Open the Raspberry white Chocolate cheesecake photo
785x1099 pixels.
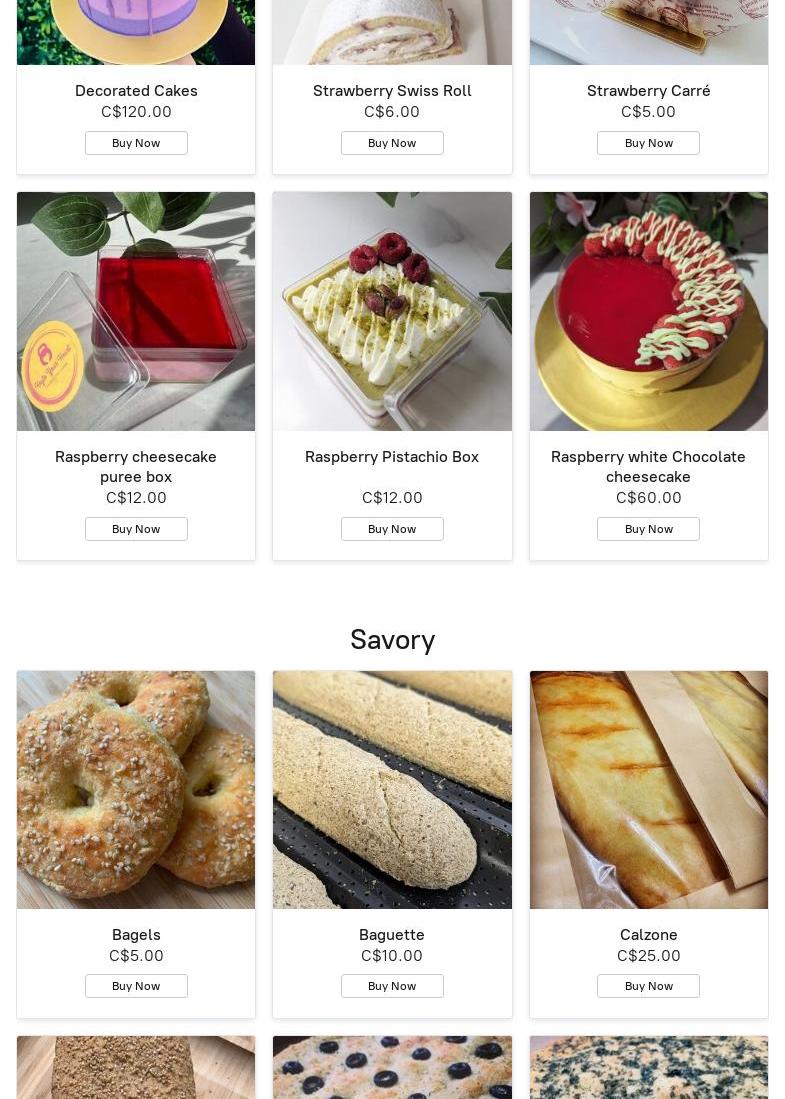click(x=648, y=311)
